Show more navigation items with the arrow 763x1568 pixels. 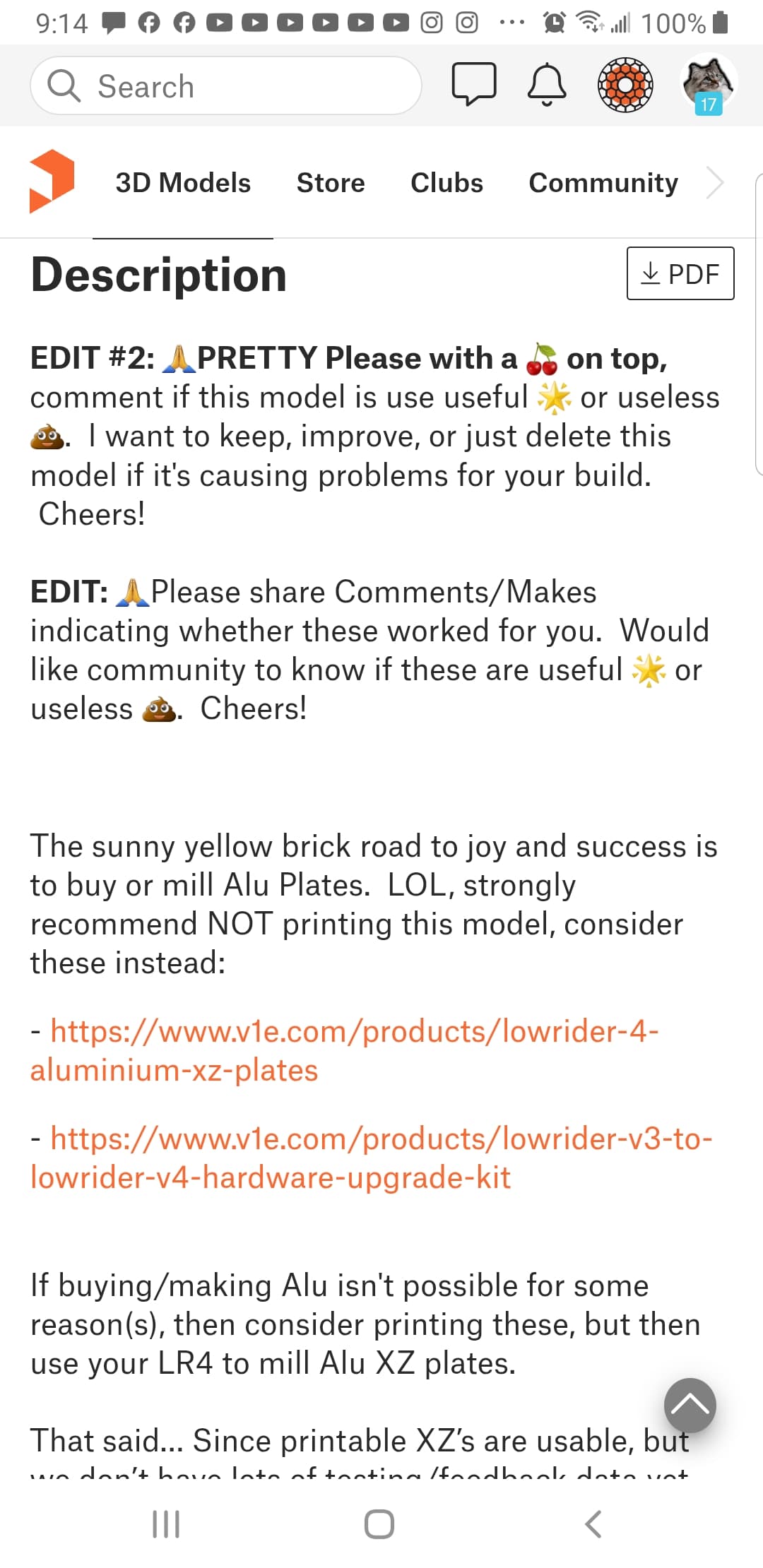(x=715, y=183)
